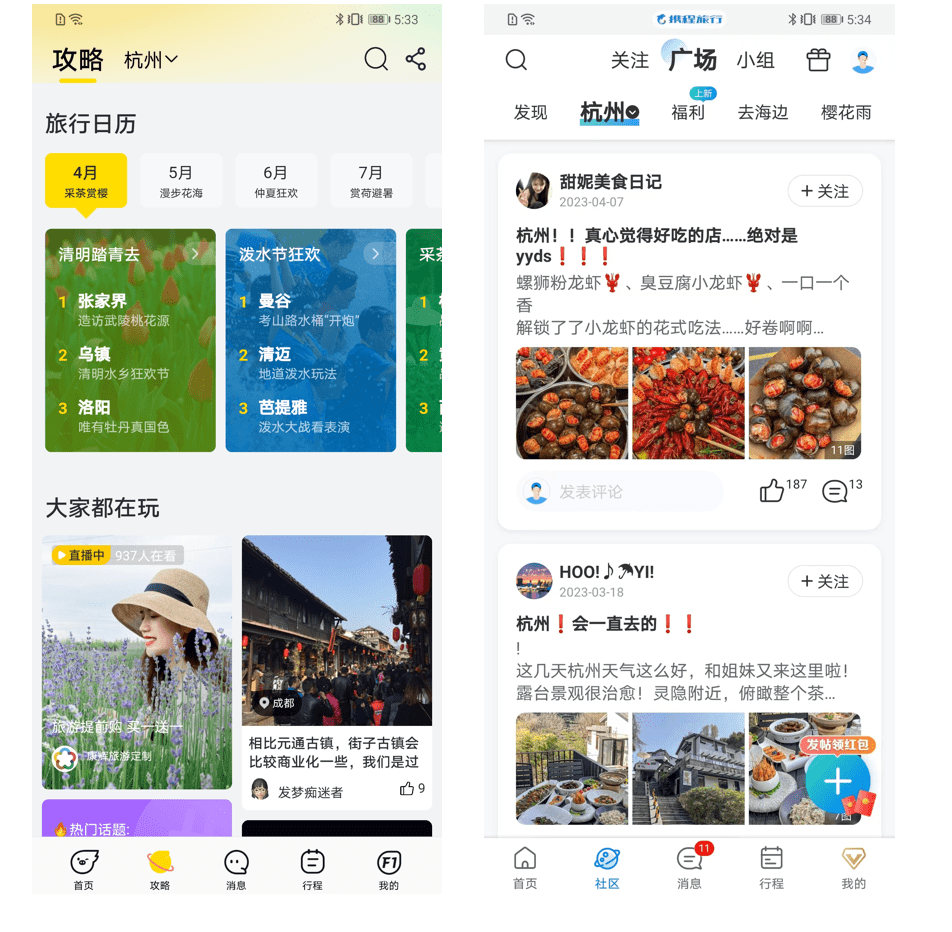Open comments on the 甜妮美食日记 post
952x932 pixels.
834,491
